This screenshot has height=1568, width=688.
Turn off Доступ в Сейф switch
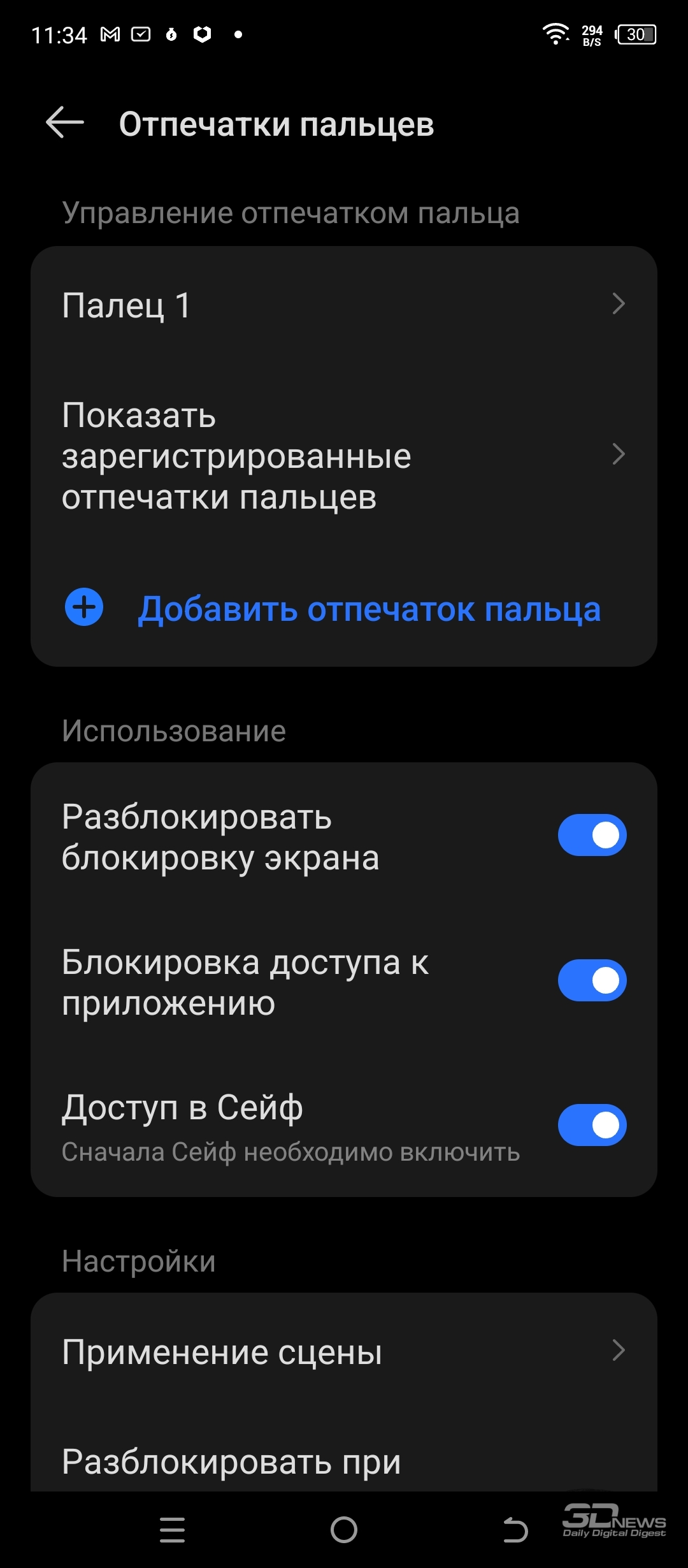click(x=592, y=1125)
